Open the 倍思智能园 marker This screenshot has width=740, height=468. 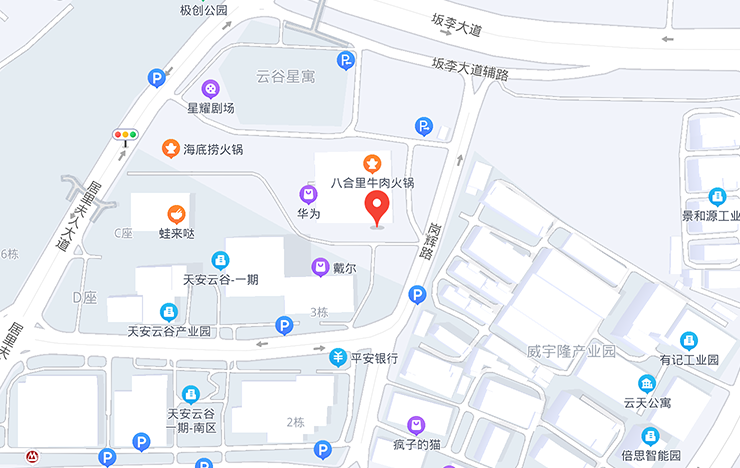[650, 437]
